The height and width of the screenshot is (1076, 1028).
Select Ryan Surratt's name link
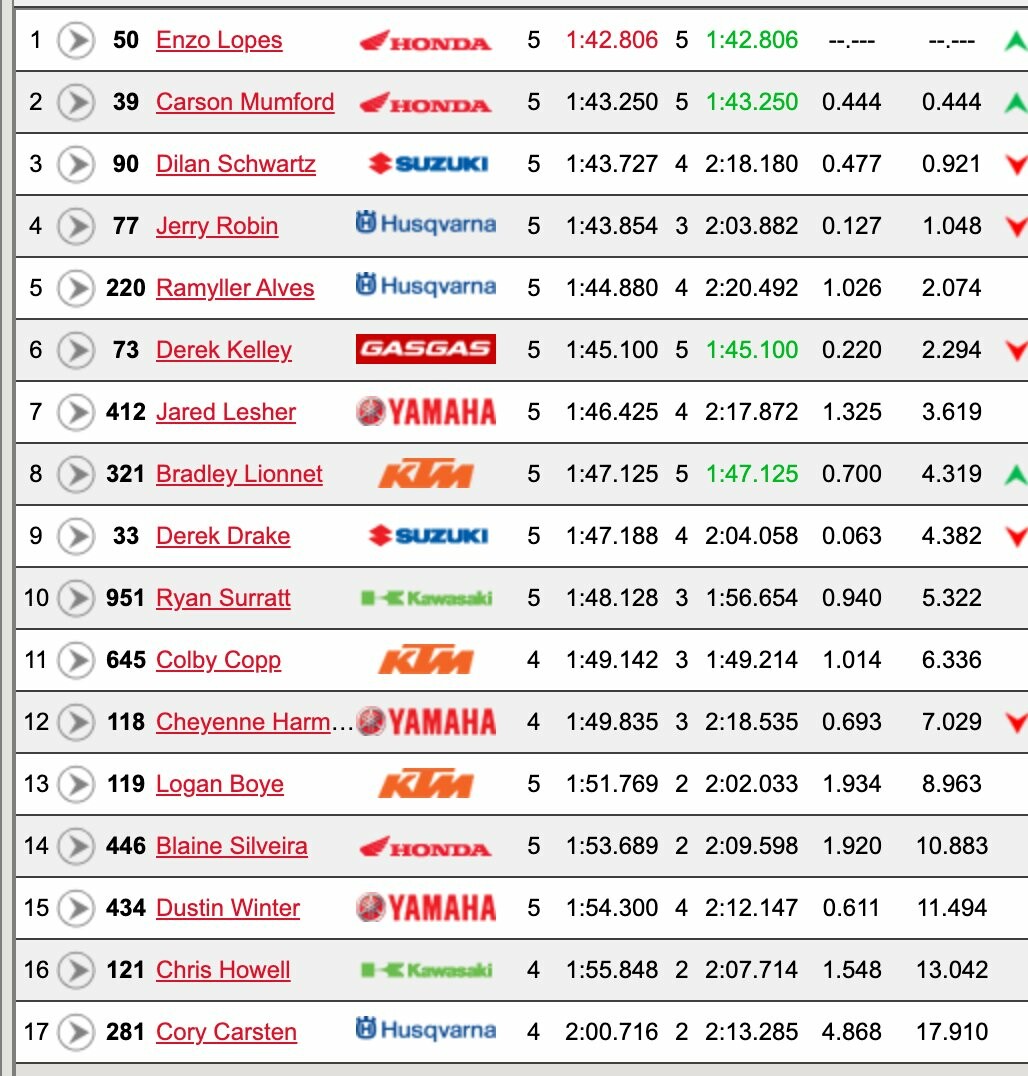tap(223, 599)
